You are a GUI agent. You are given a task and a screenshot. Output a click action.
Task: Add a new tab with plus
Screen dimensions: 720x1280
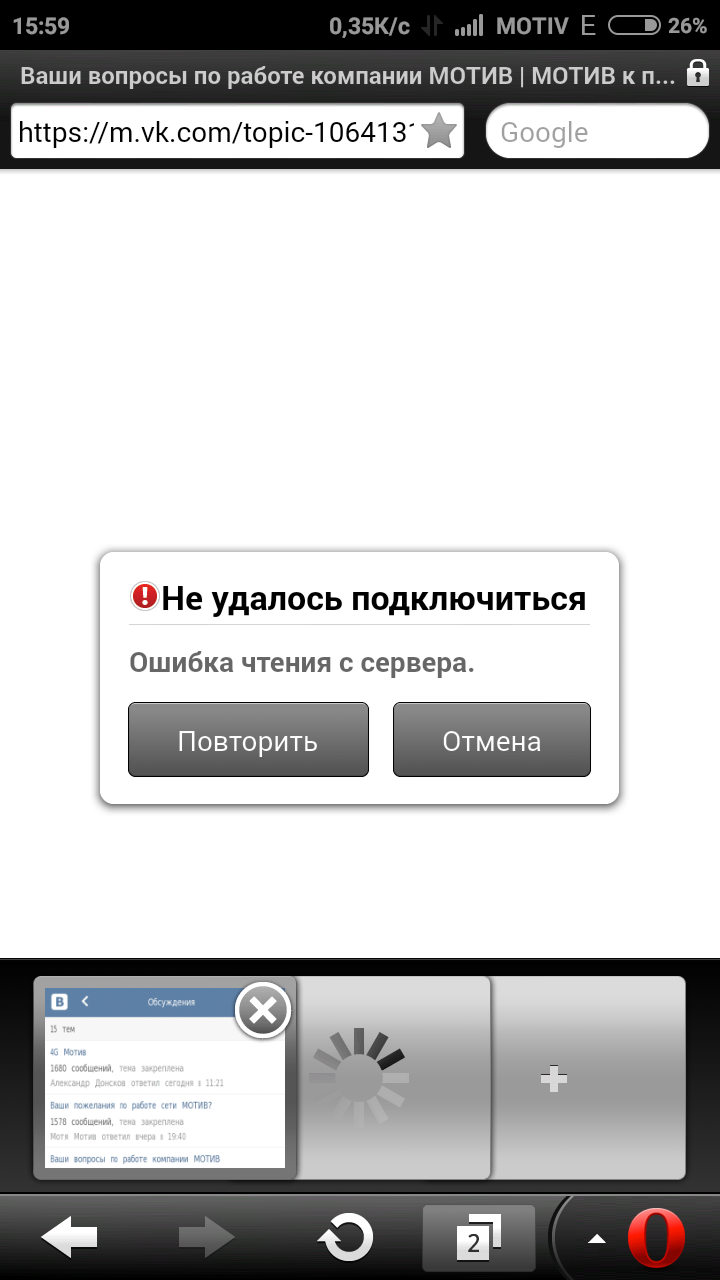coord(588,1078)
